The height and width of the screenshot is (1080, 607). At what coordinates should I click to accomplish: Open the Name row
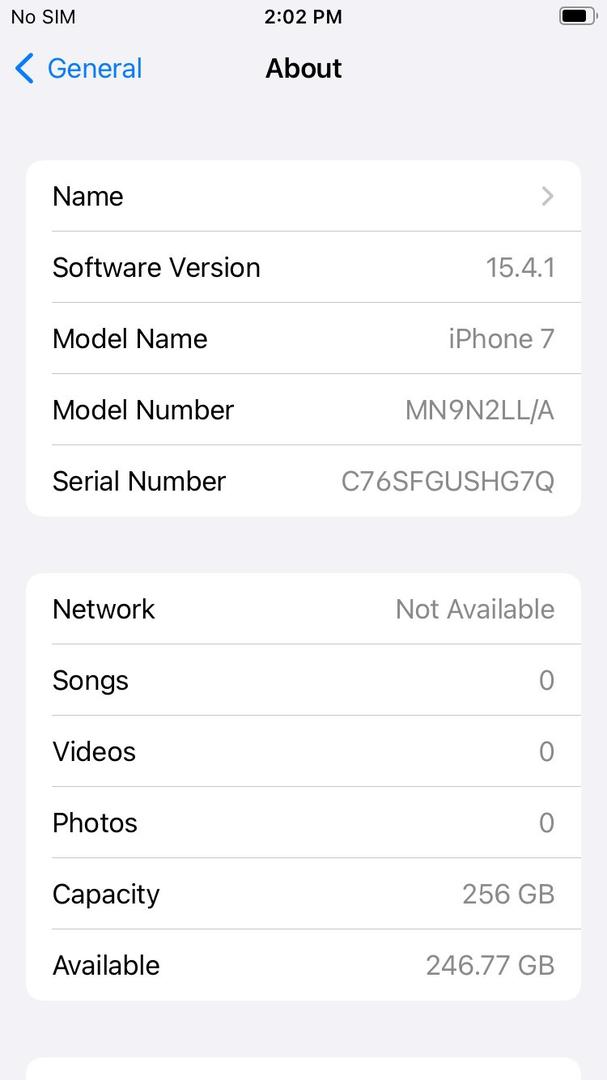302,197
